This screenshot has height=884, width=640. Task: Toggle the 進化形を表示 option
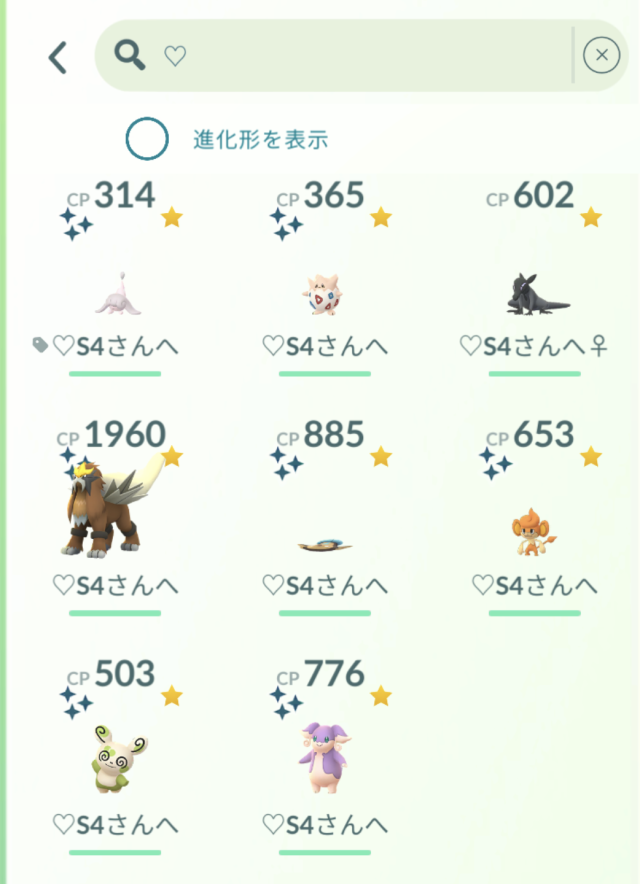tap(148, 140)
